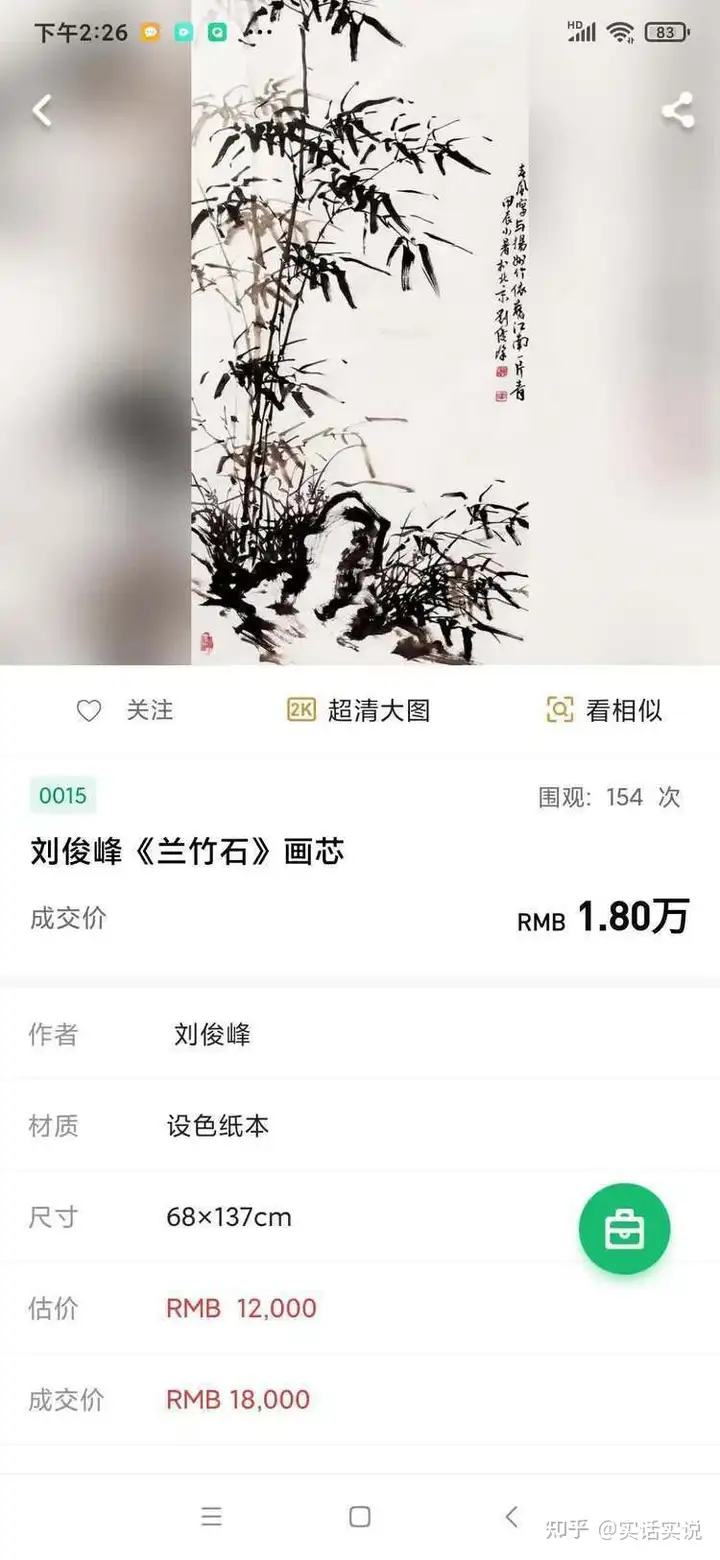
Task: Tap the system home button
Action: [x=360, y=1517]
